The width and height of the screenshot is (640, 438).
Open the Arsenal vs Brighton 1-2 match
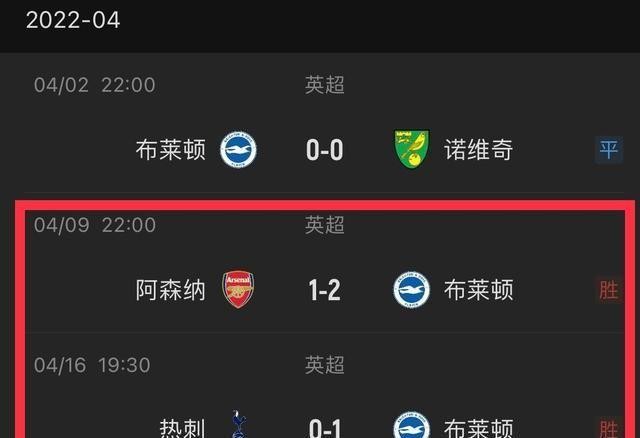tap(324, 290)
